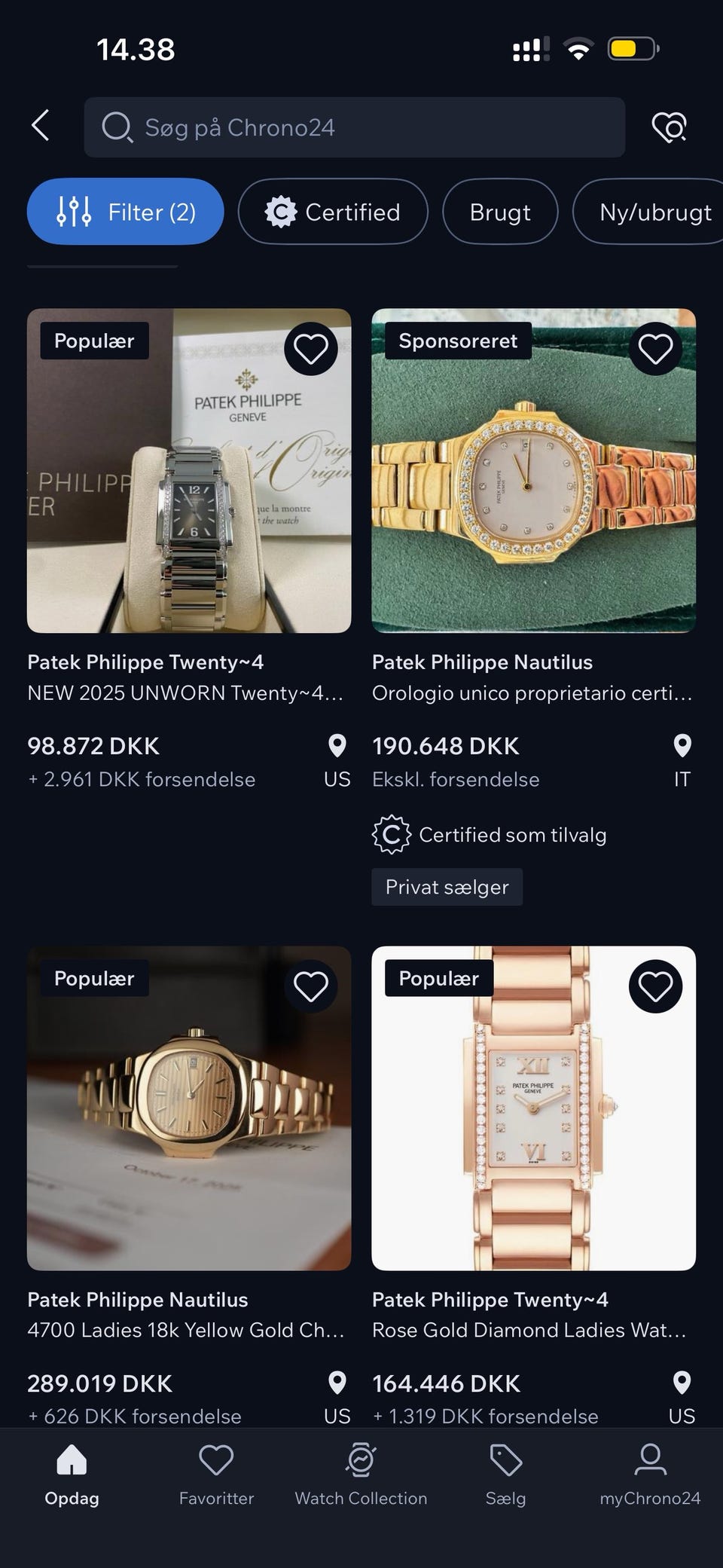Open the Filter (2) panel
Viewport: 723px width, 1568px height.
(x=125, y=212)
